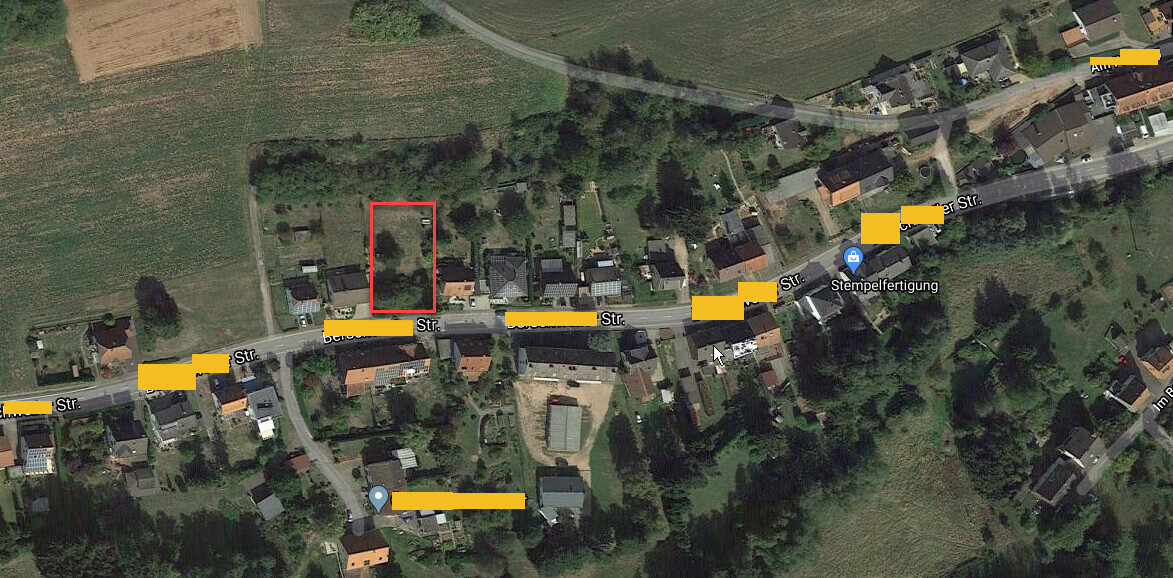
Task: Open the Stempelfertigung shop marker
Action: [853, 260]
